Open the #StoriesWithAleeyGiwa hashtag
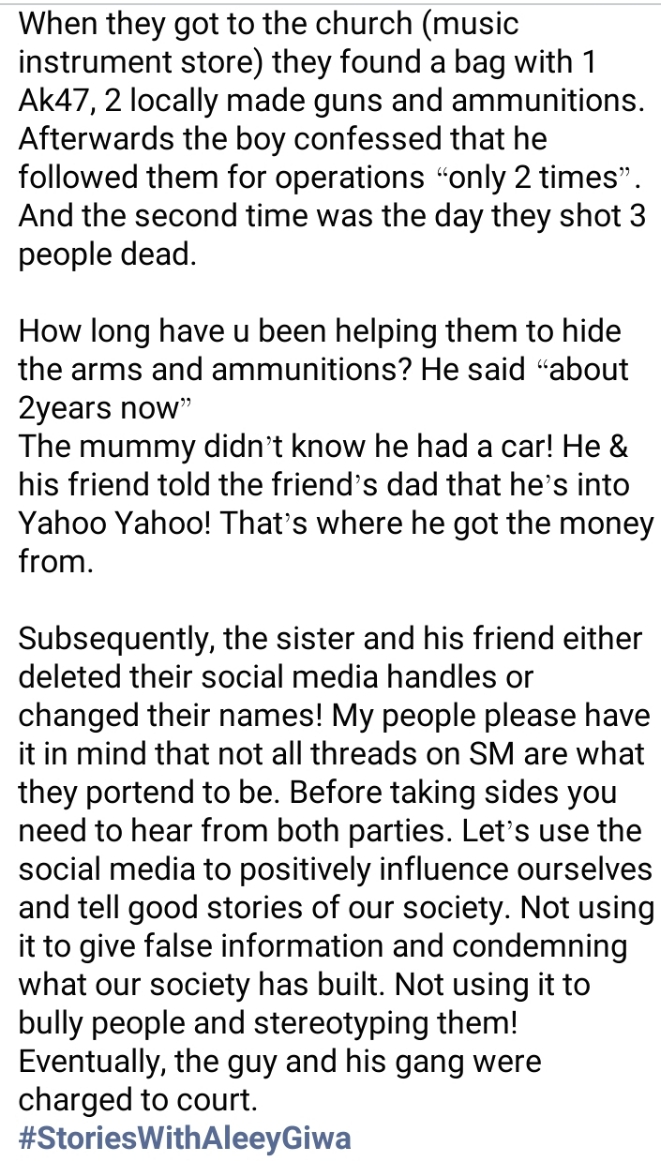 185,1137
